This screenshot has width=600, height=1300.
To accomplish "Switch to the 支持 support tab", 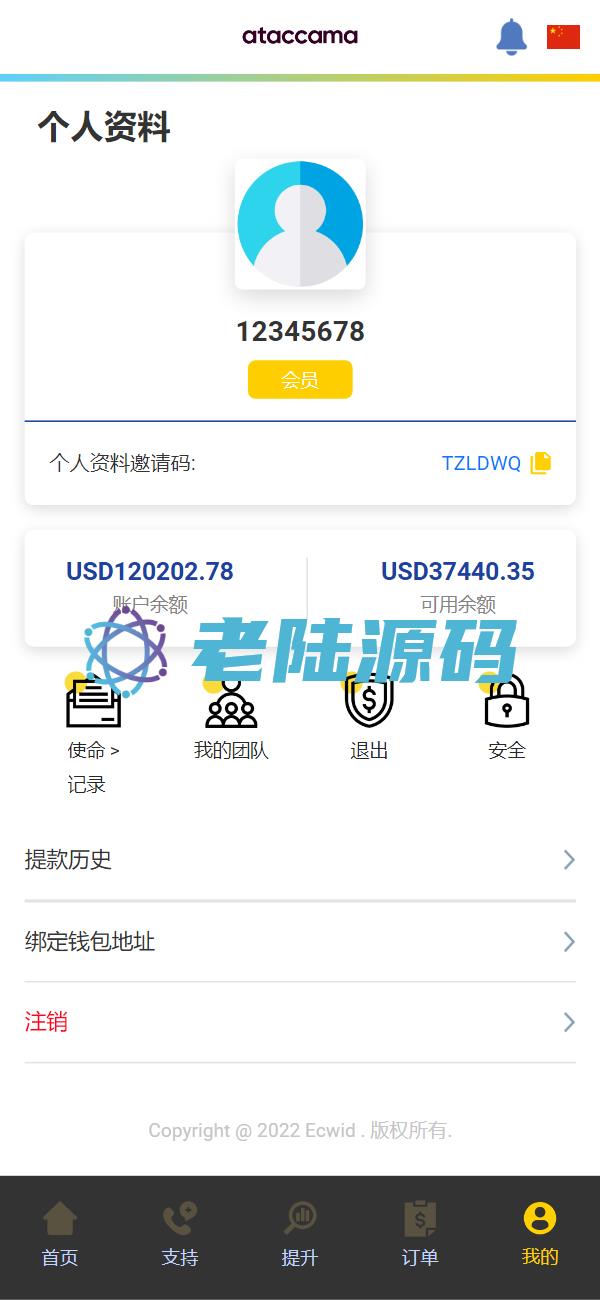I will [x=180, y=1236].
